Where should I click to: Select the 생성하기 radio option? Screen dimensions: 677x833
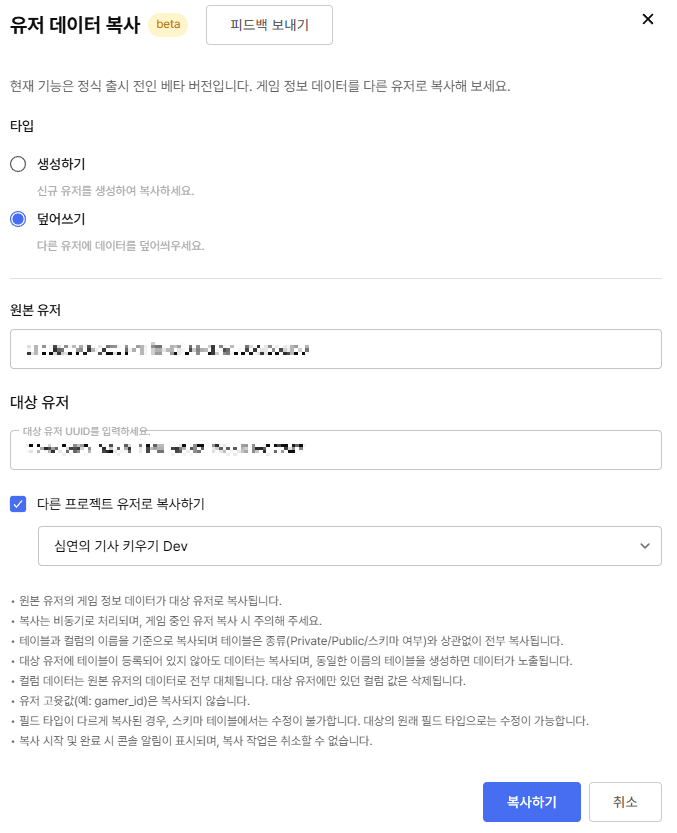click(18, 164)
